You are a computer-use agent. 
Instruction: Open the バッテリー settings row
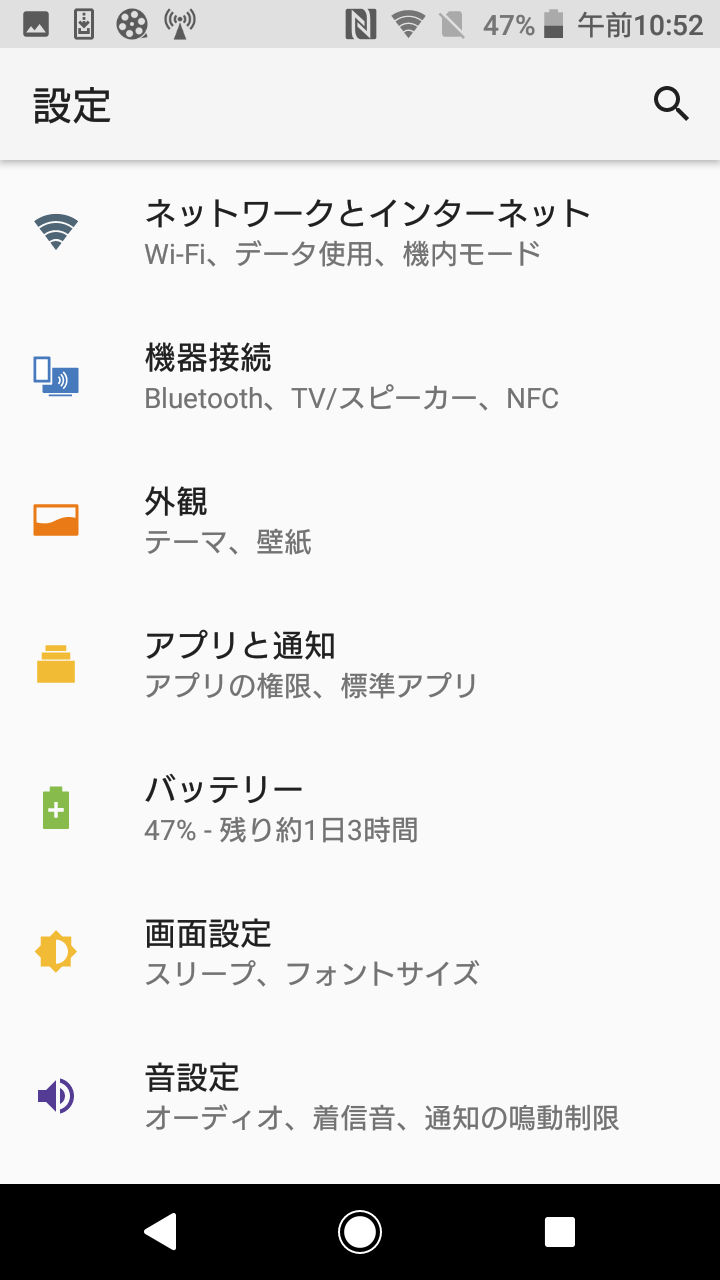(281, 809)
